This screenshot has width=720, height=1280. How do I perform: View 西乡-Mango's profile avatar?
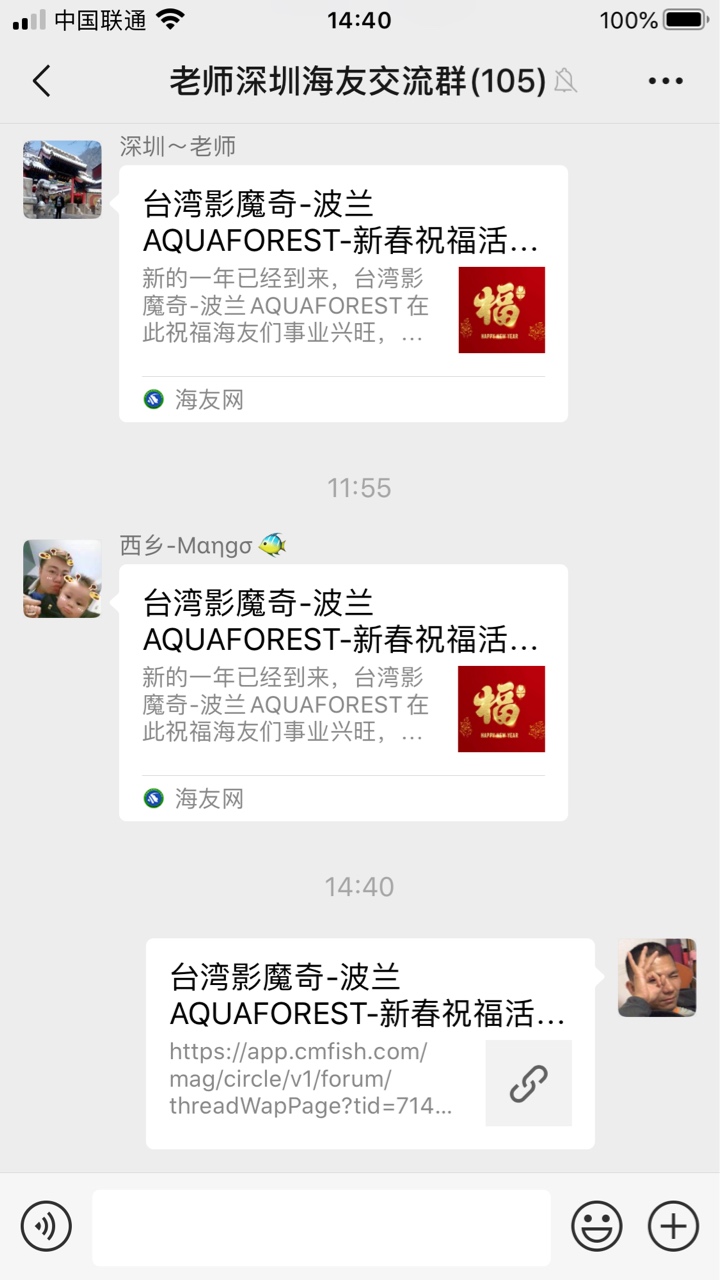[x=62, y=579]
